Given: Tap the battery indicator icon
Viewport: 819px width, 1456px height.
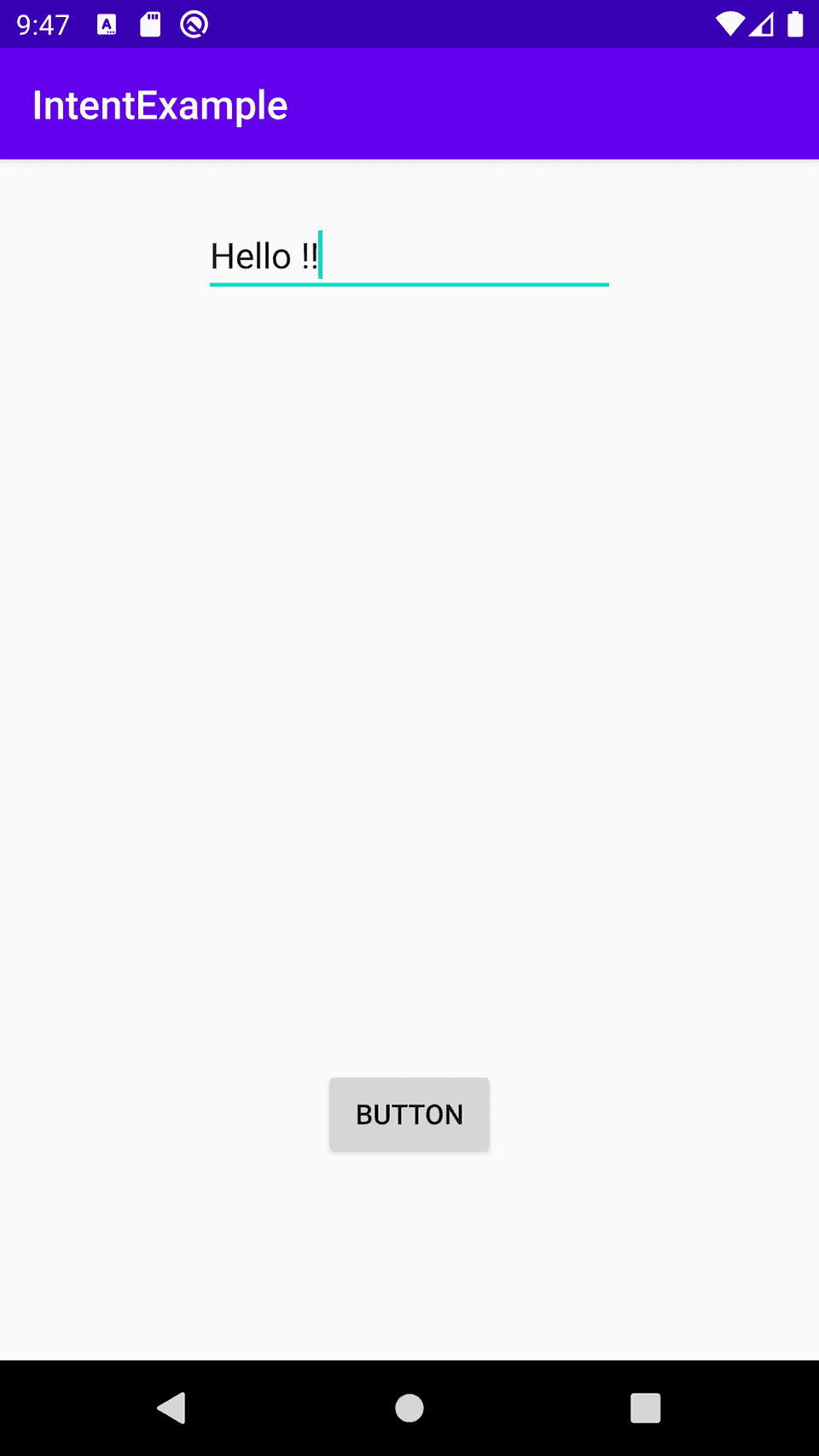Looking at the screenshot, I should [x=795, y=24].
